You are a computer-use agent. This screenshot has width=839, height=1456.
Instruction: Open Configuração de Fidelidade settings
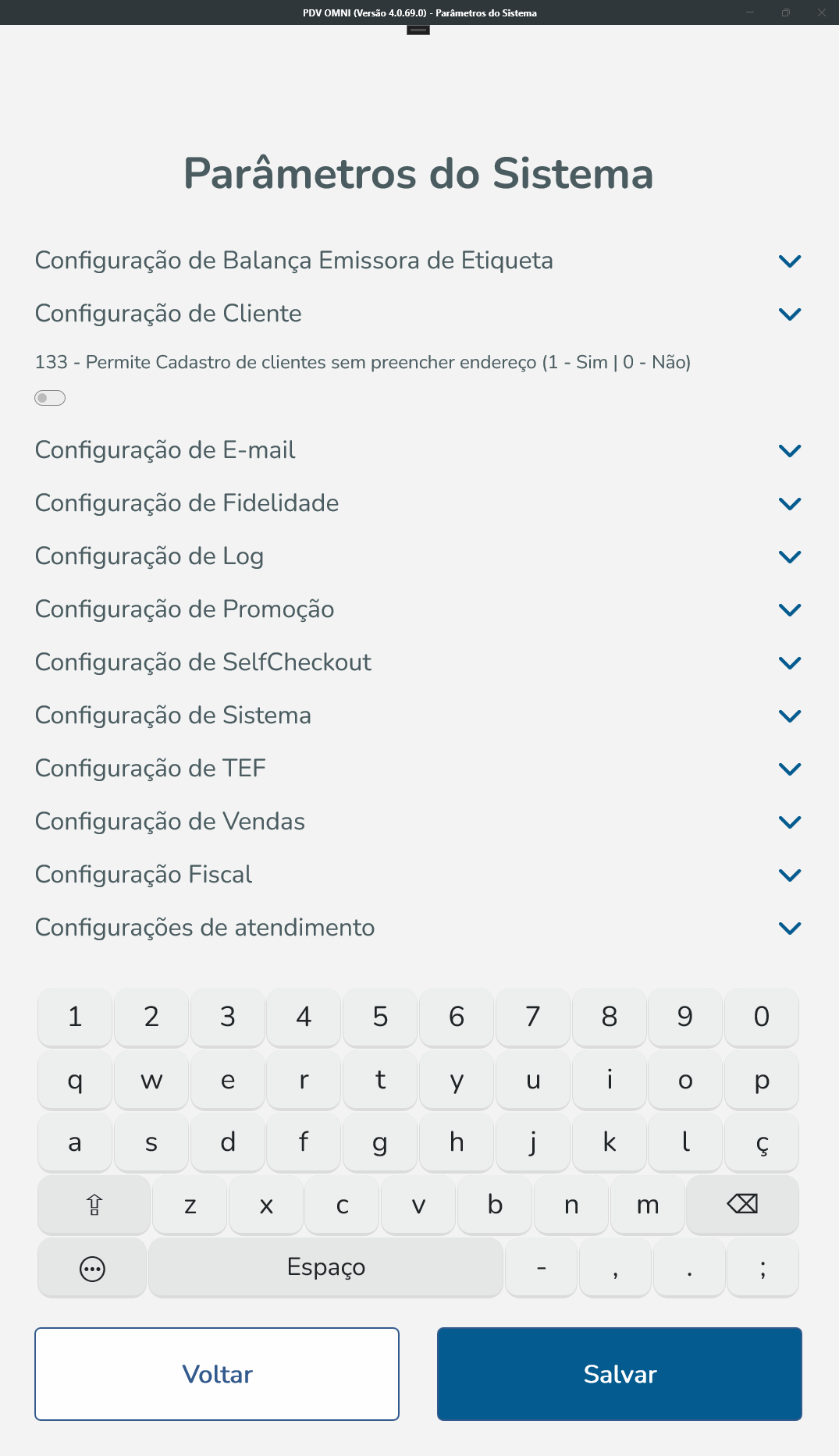point(790,504)
